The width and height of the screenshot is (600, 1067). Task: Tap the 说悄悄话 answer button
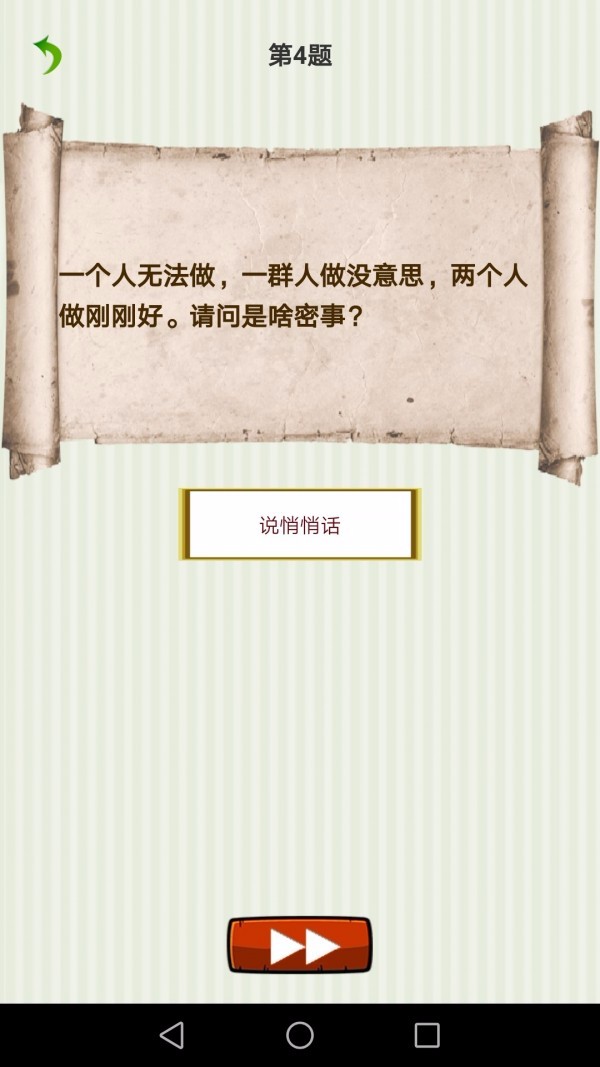click(300, 525)
